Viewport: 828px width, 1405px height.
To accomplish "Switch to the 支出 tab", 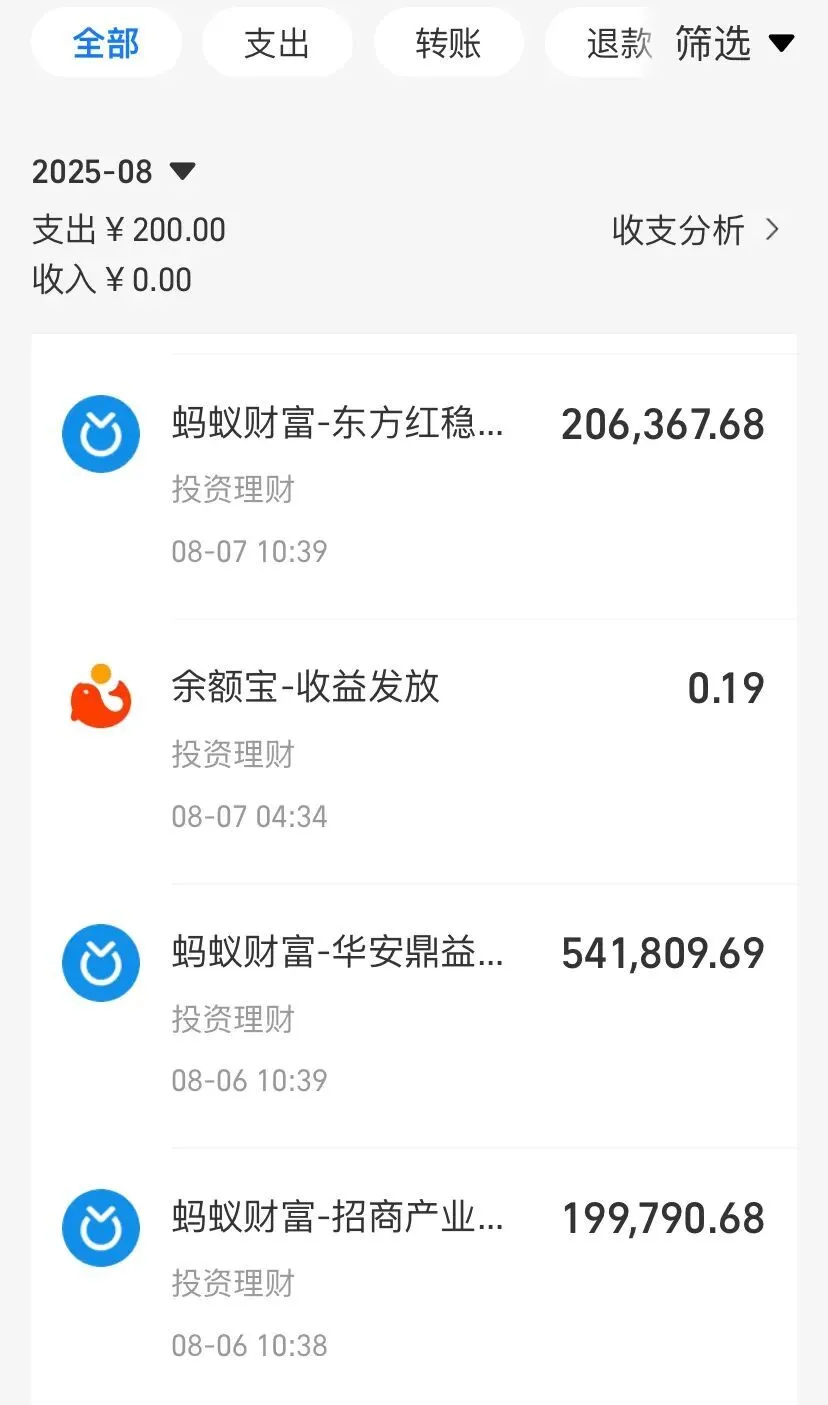I will [277, 43].
